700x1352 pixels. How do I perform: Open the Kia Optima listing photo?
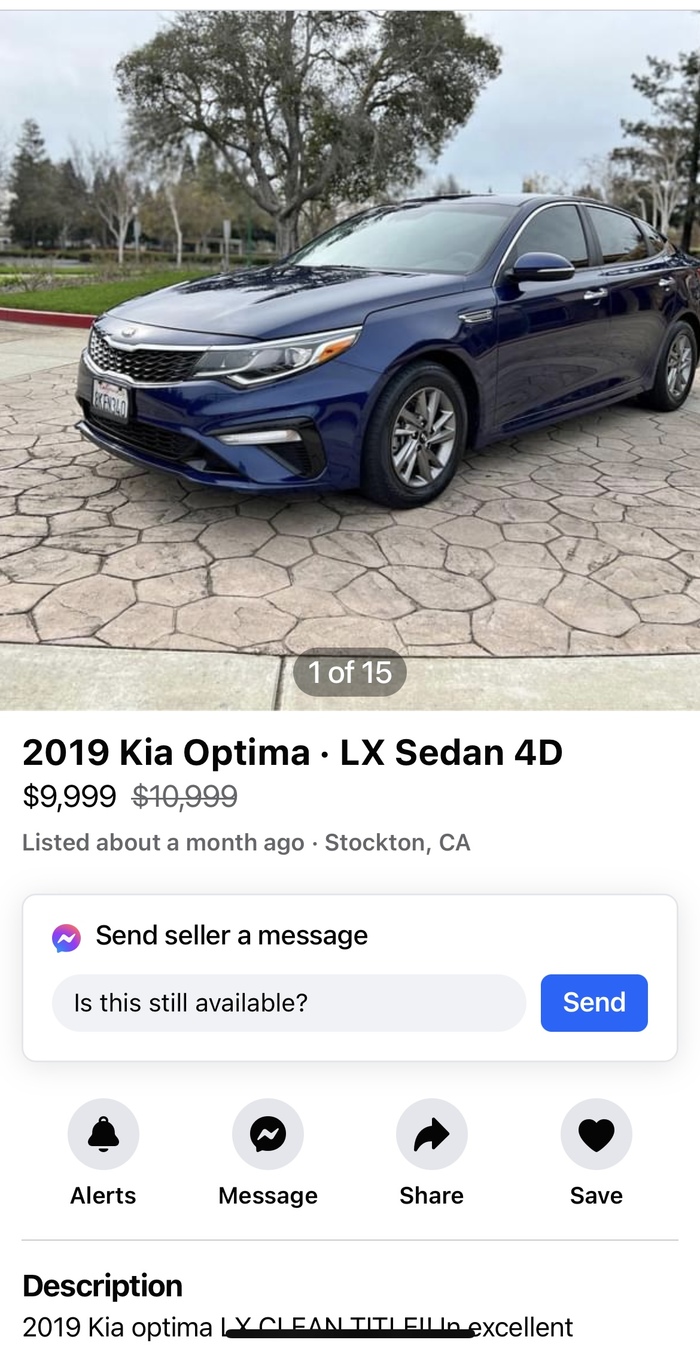350,360
